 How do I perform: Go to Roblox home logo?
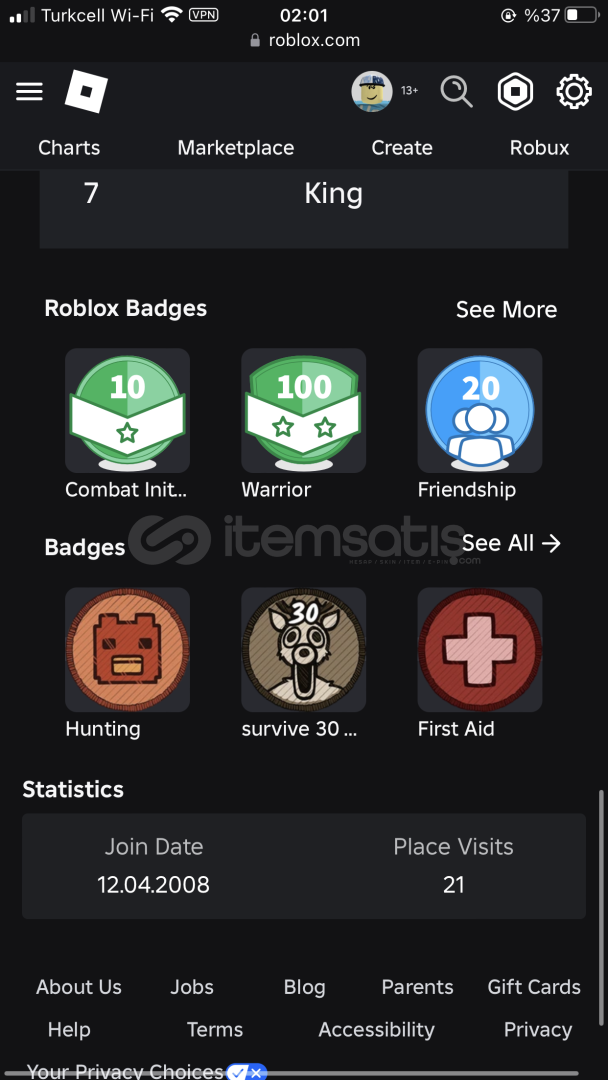coord(86,92)
